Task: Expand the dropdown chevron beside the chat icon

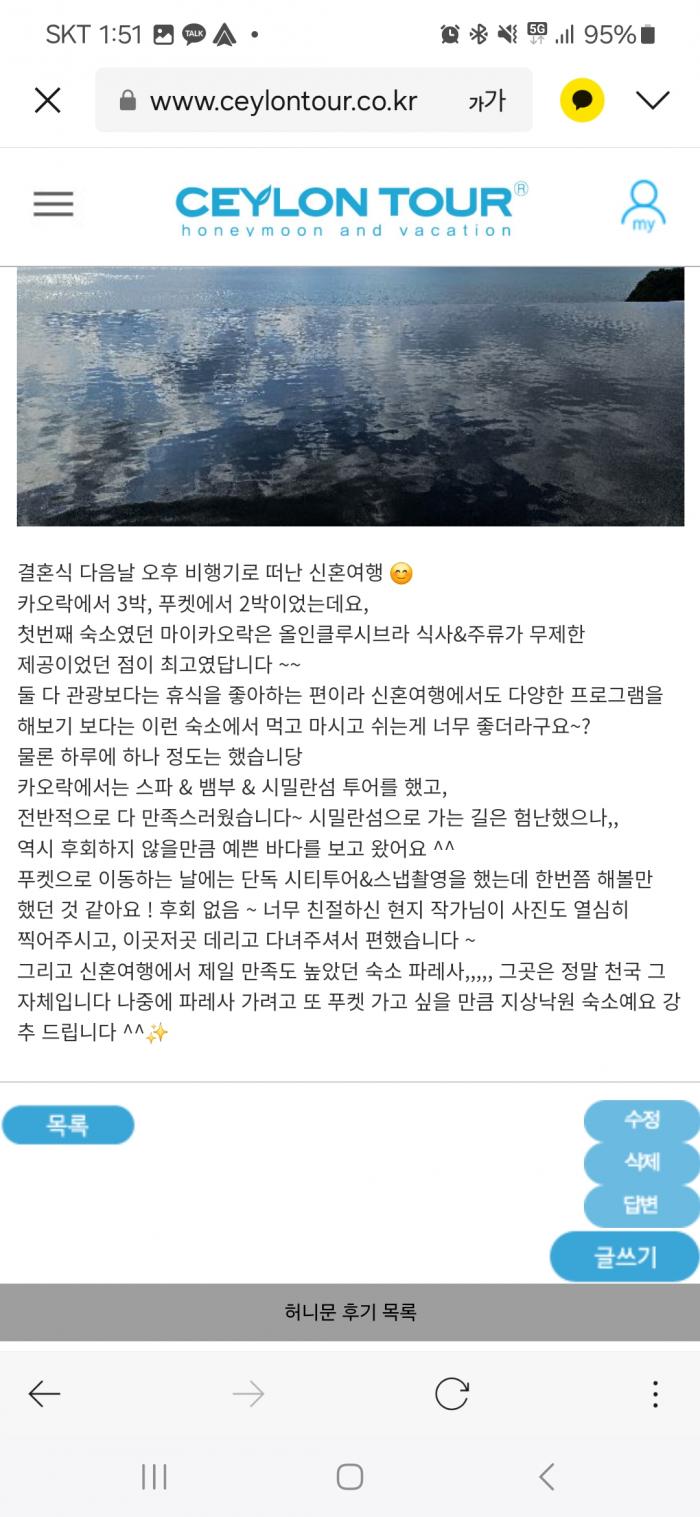Action: click(653, 100)
